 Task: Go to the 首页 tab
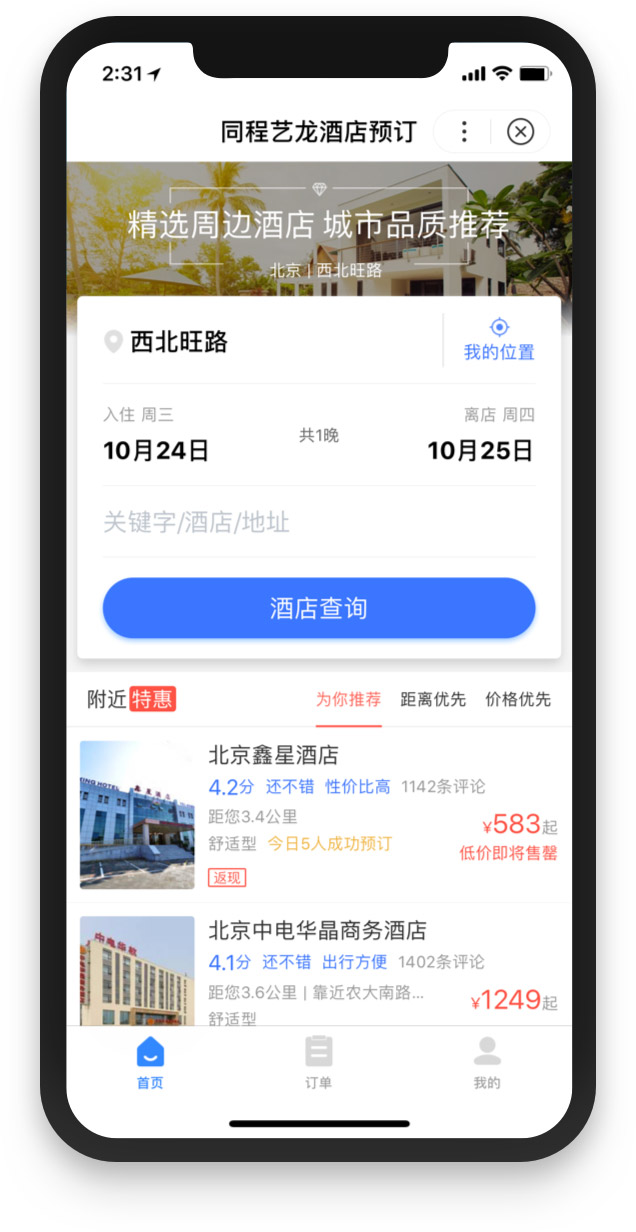click(x=150, y=1063)
